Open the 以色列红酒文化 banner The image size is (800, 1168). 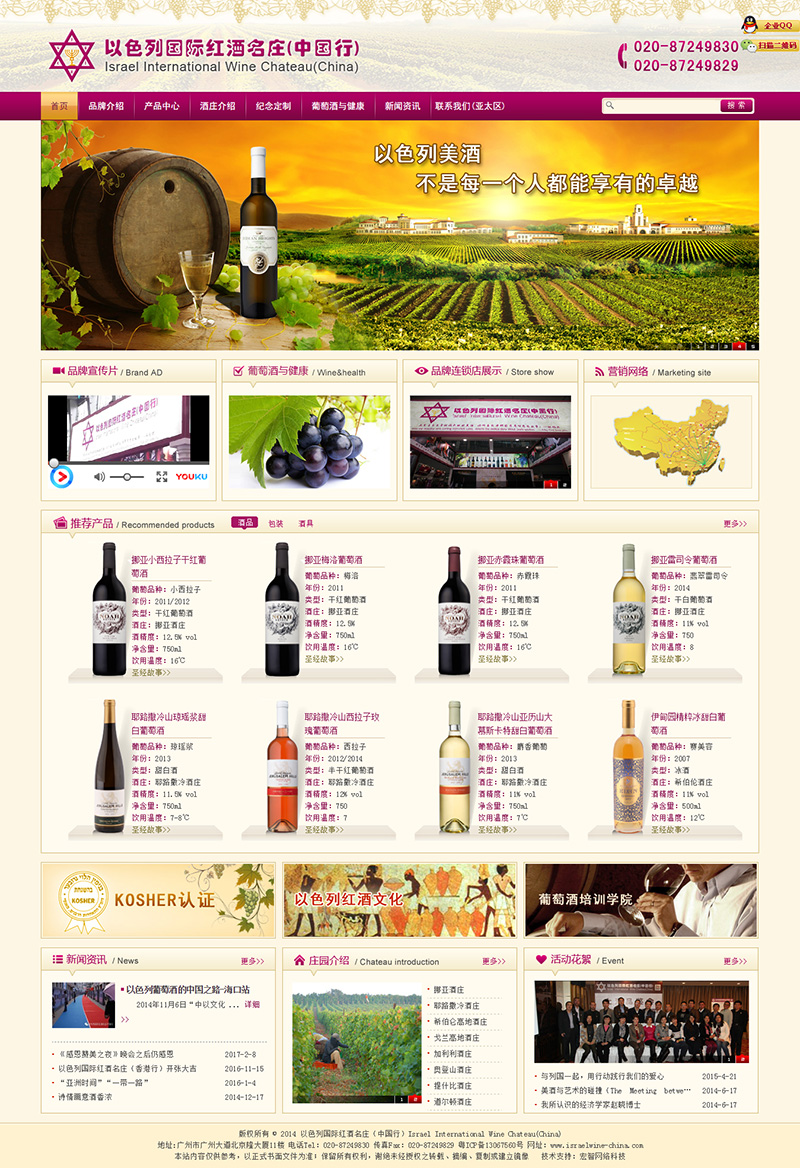[x=400, y=900]
